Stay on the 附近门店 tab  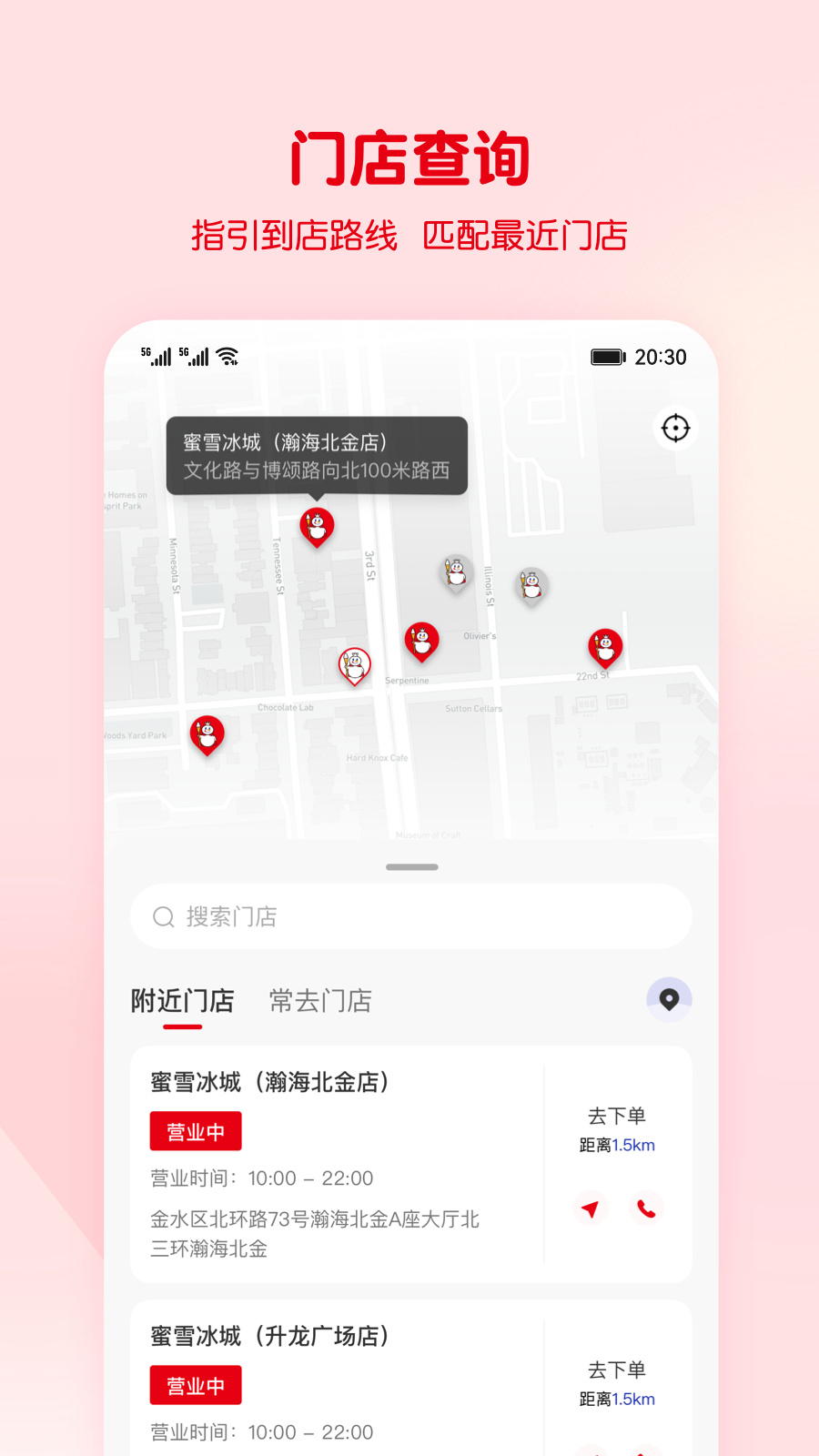(x=182, y=1001)
